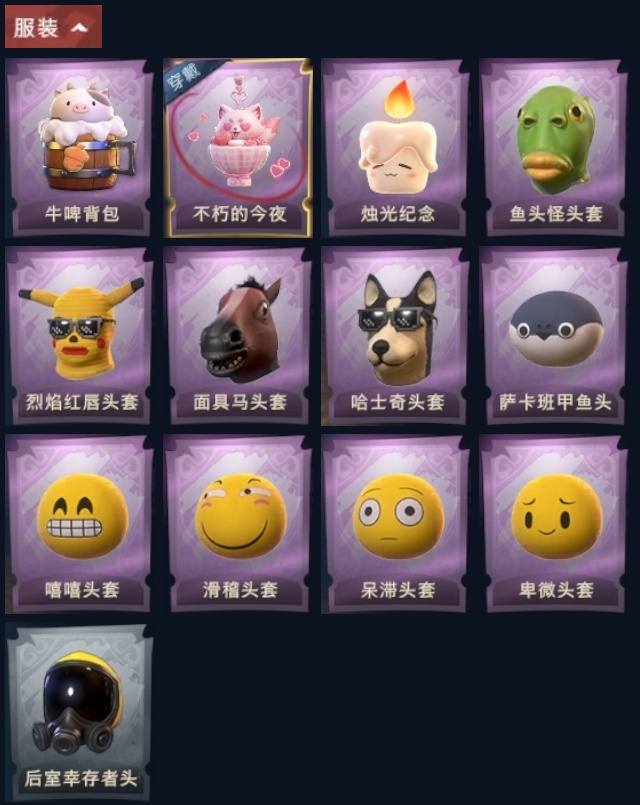
Task: Open the equipped 不朽的今夜 card
Action: coord(238,148)
